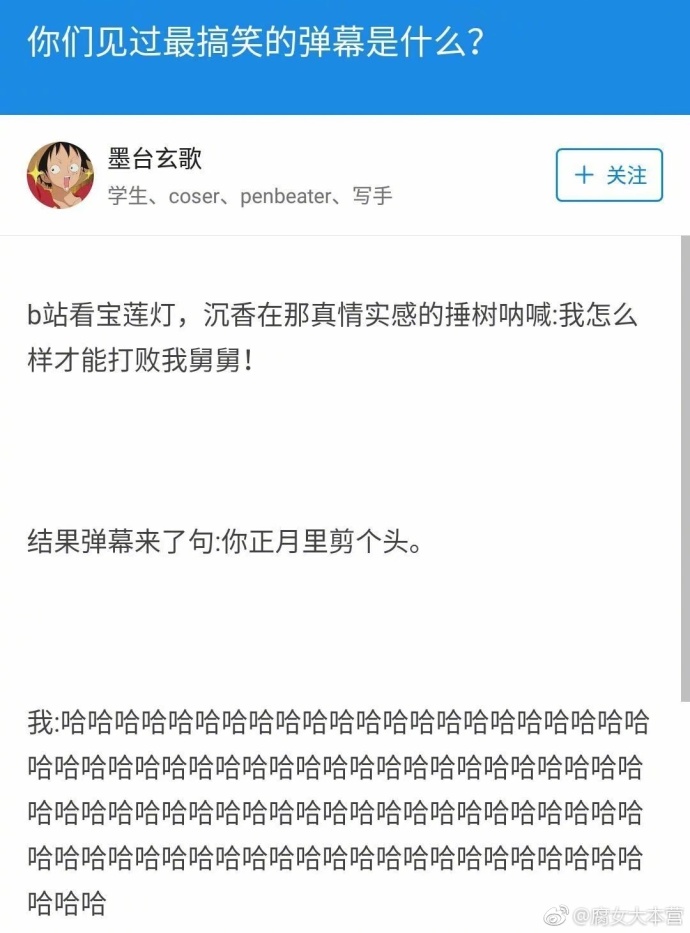Open 墨台玄歌's profile avatar

coord(60,175)
